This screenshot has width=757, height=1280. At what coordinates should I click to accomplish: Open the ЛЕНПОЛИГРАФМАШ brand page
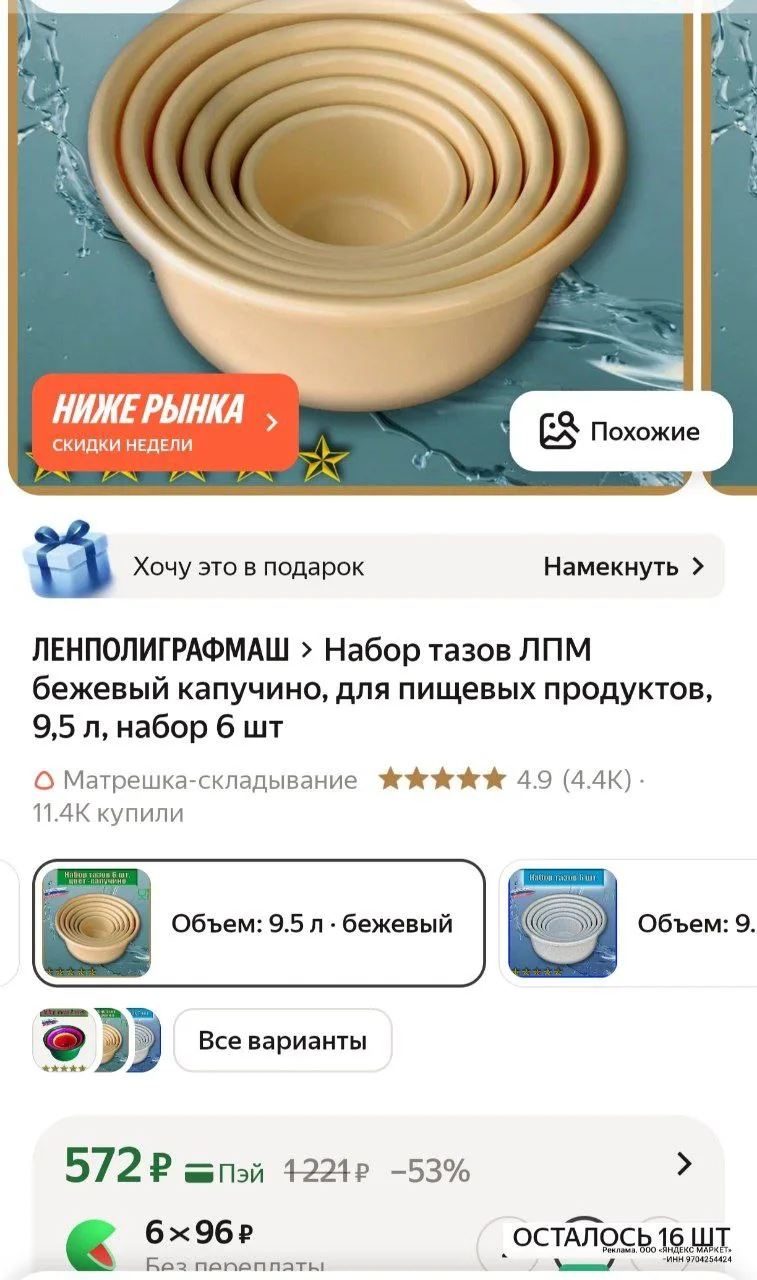coord(161,651)
